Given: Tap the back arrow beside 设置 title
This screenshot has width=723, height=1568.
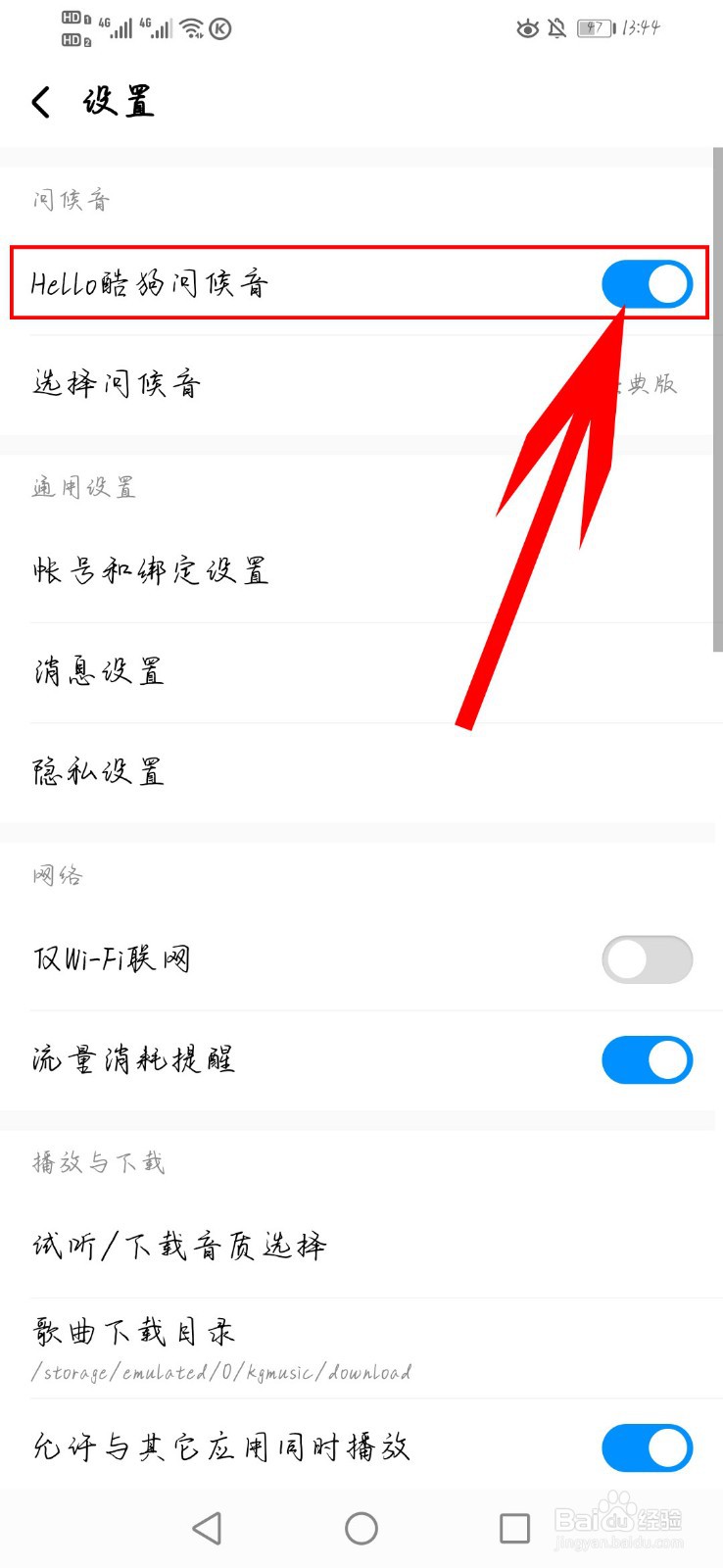Looking at the screenshot, I should point(41,101).
